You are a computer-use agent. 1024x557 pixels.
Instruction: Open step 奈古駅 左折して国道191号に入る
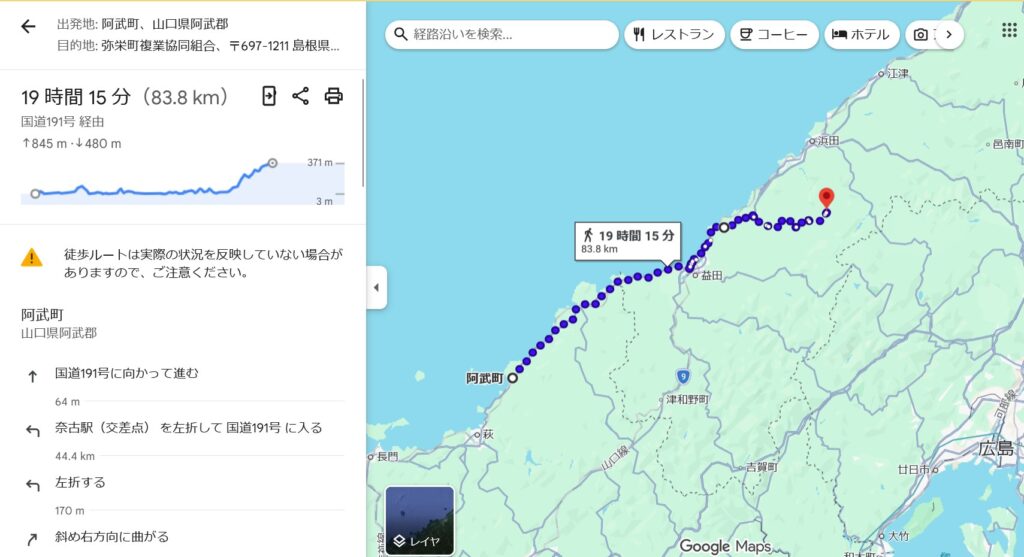point(188,428)
